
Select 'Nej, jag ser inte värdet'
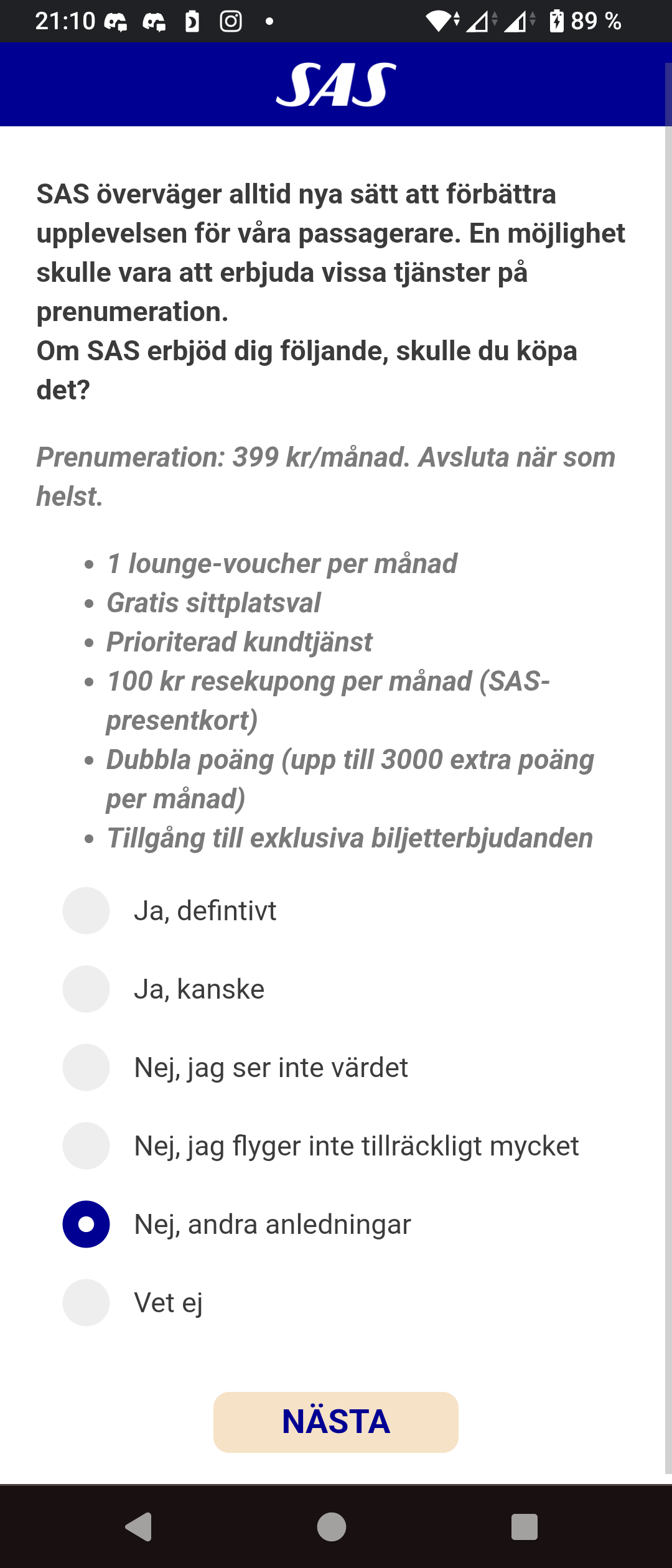[x=86, y=1067]
